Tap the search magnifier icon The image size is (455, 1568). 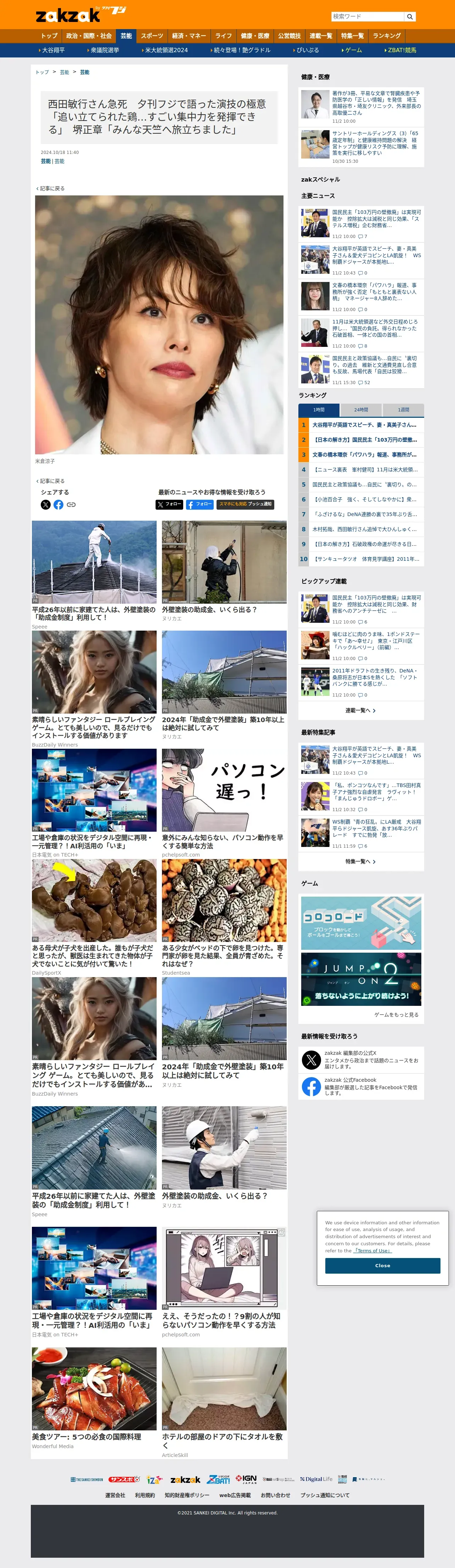(410, 16)
